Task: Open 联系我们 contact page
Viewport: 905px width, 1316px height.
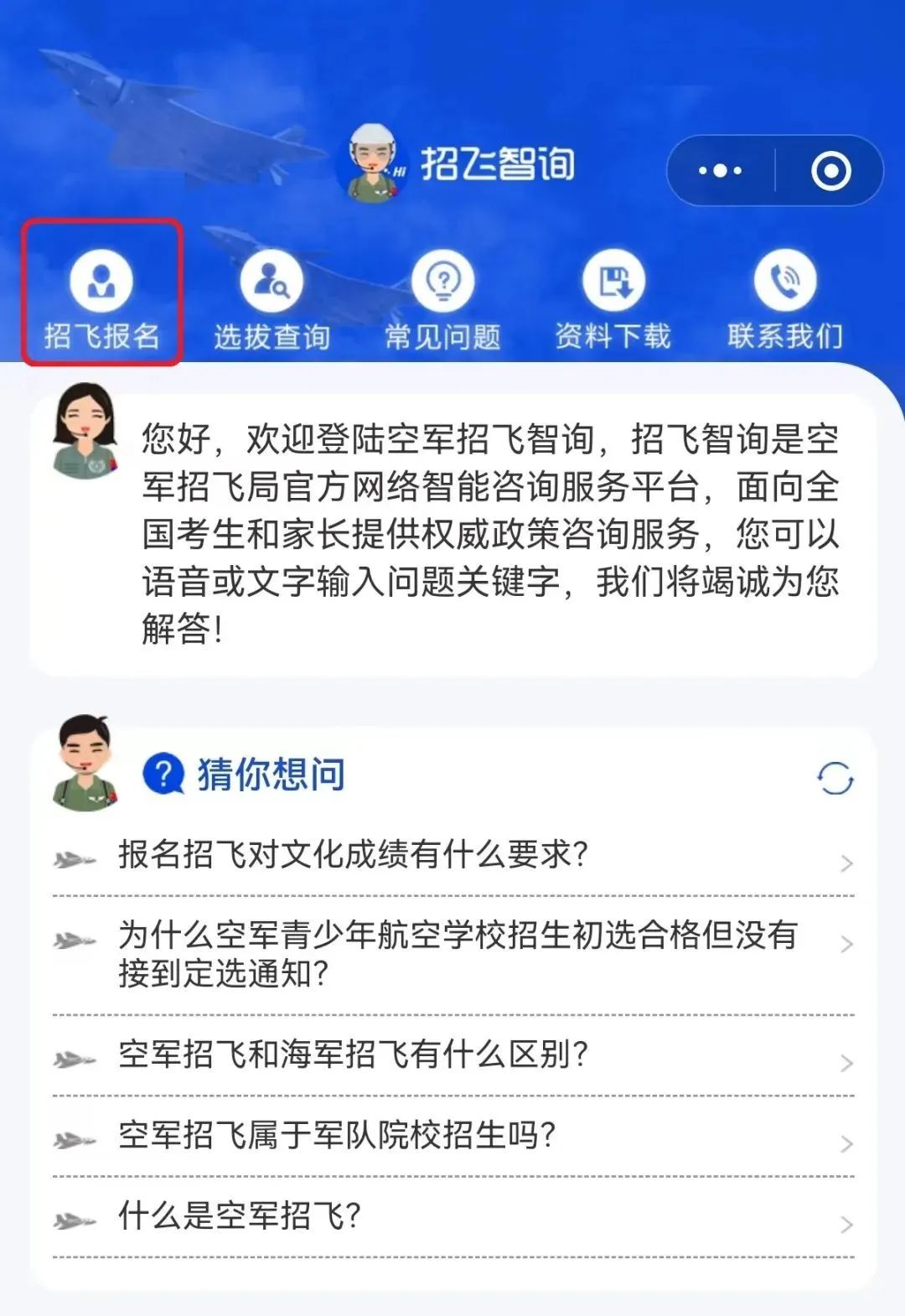Action: point(784,298)
